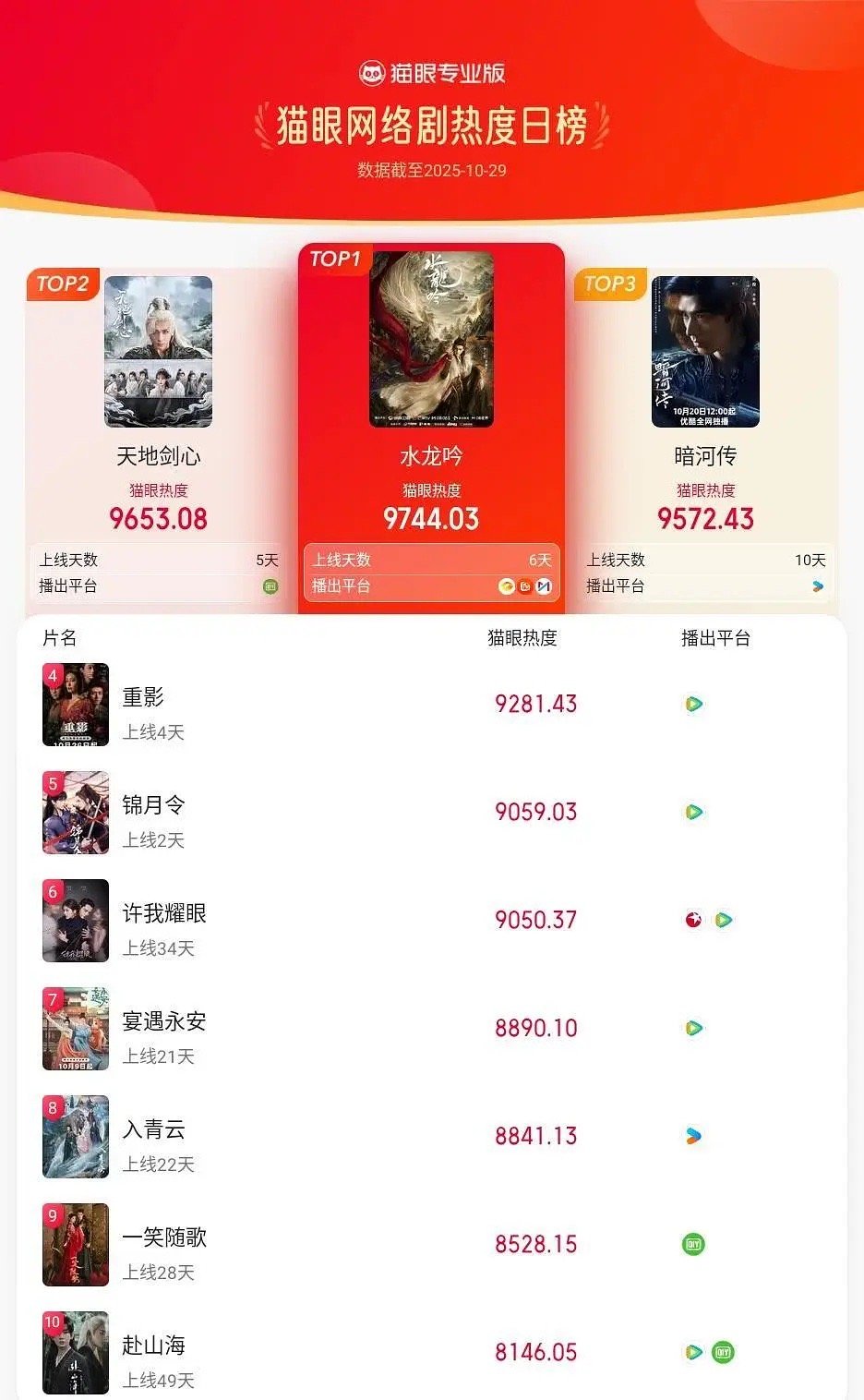Open the 重影 poster thumbnail

pyautogui.click(x=76, y=705)
